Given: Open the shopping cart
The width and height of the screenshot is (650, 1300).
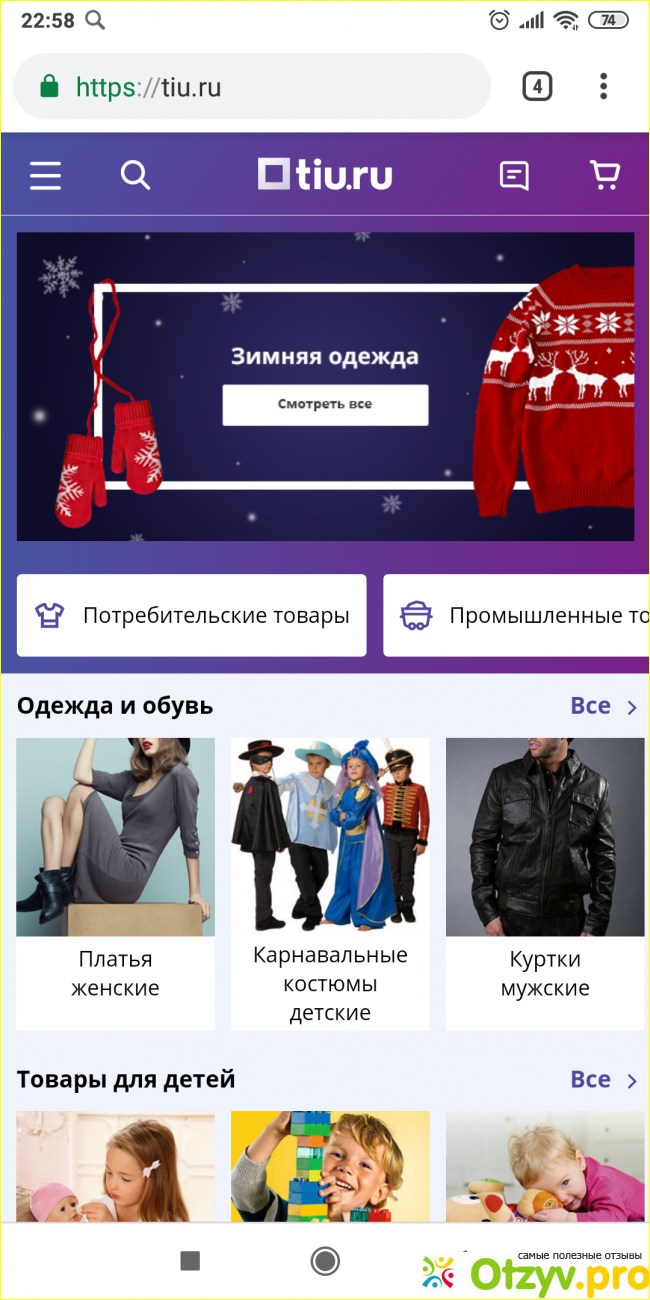Looking at the screenshot, I should pyautogui.click(x=605, y=176).
